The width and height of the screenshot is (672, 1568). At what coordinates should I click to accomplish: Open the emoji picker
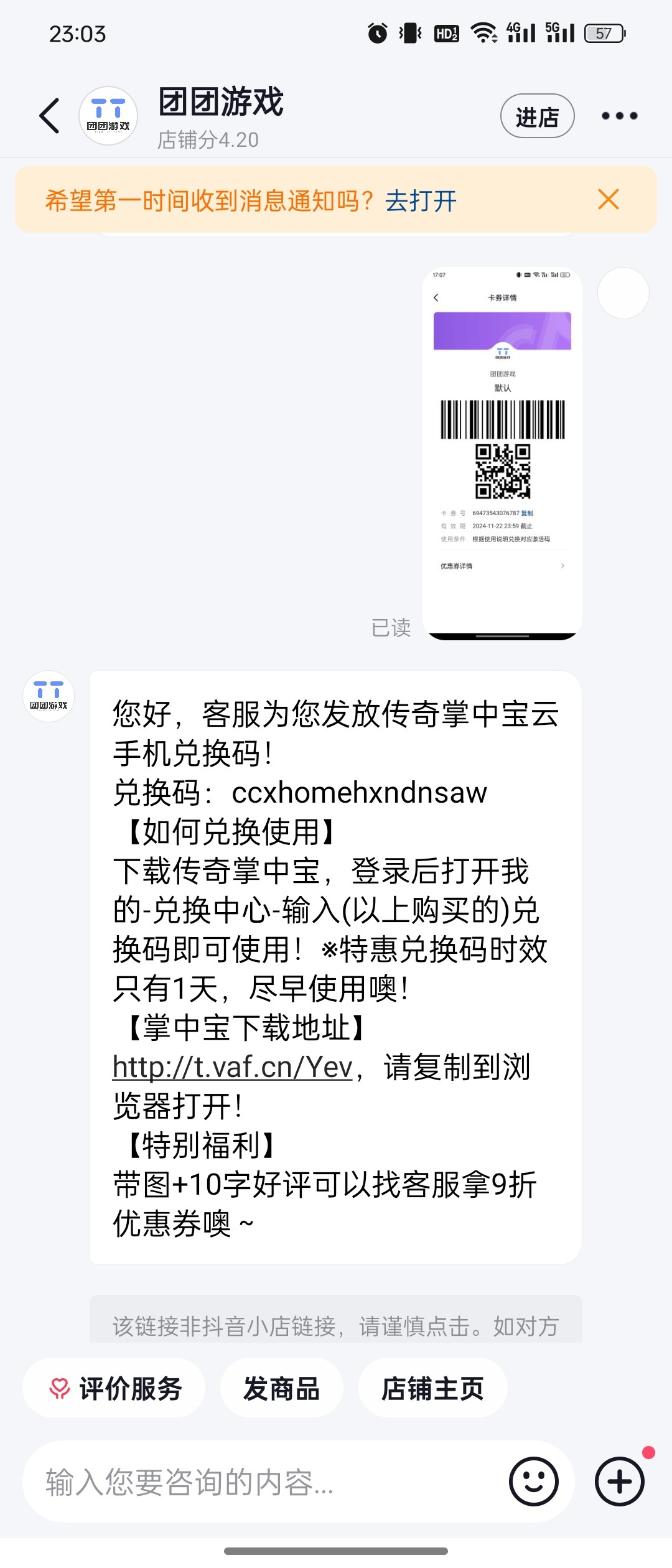[x=534, y=1482]
